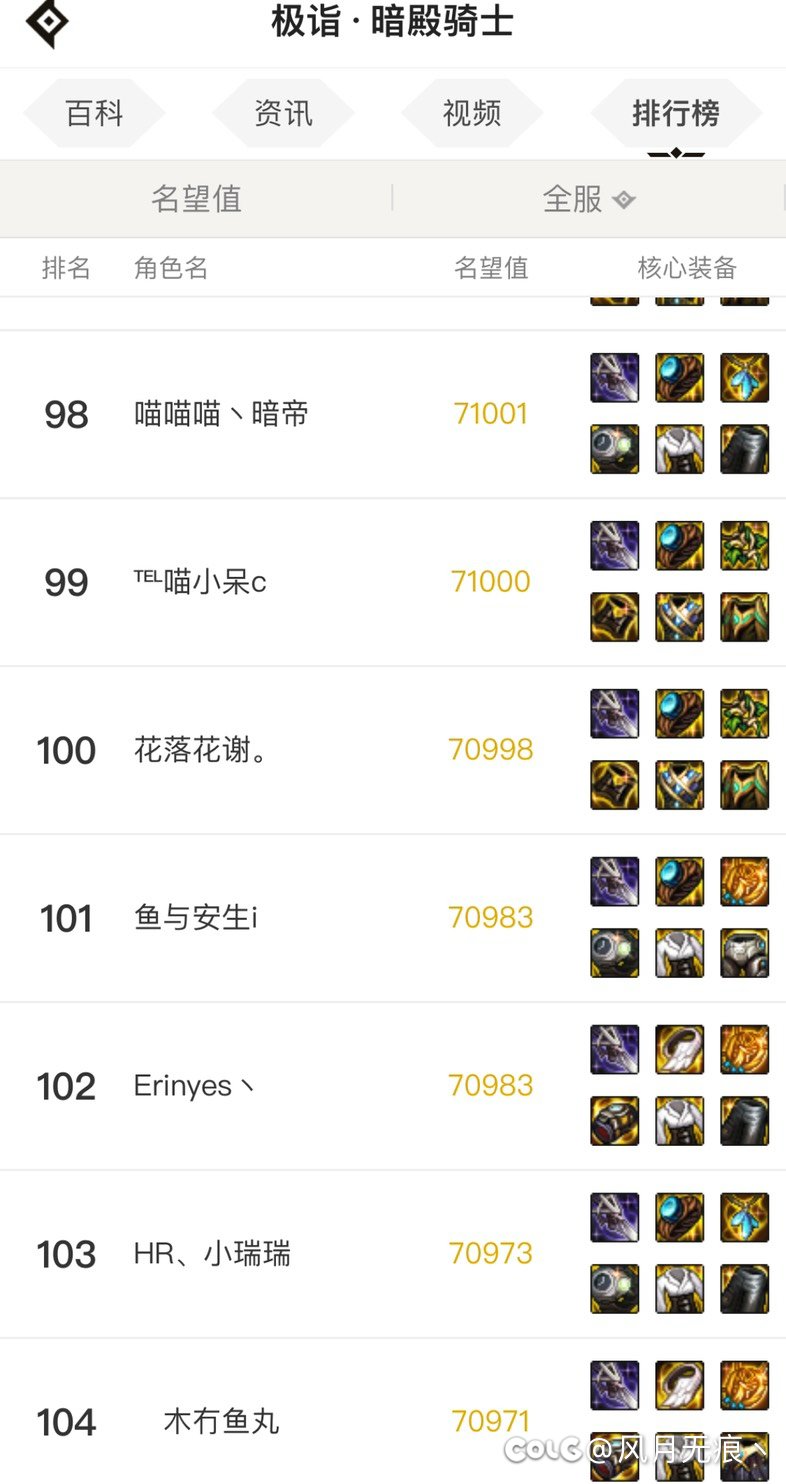Open rank 99 player 喵小呆c
Viewport: 786px width, 1484px height.
(200, 582)
